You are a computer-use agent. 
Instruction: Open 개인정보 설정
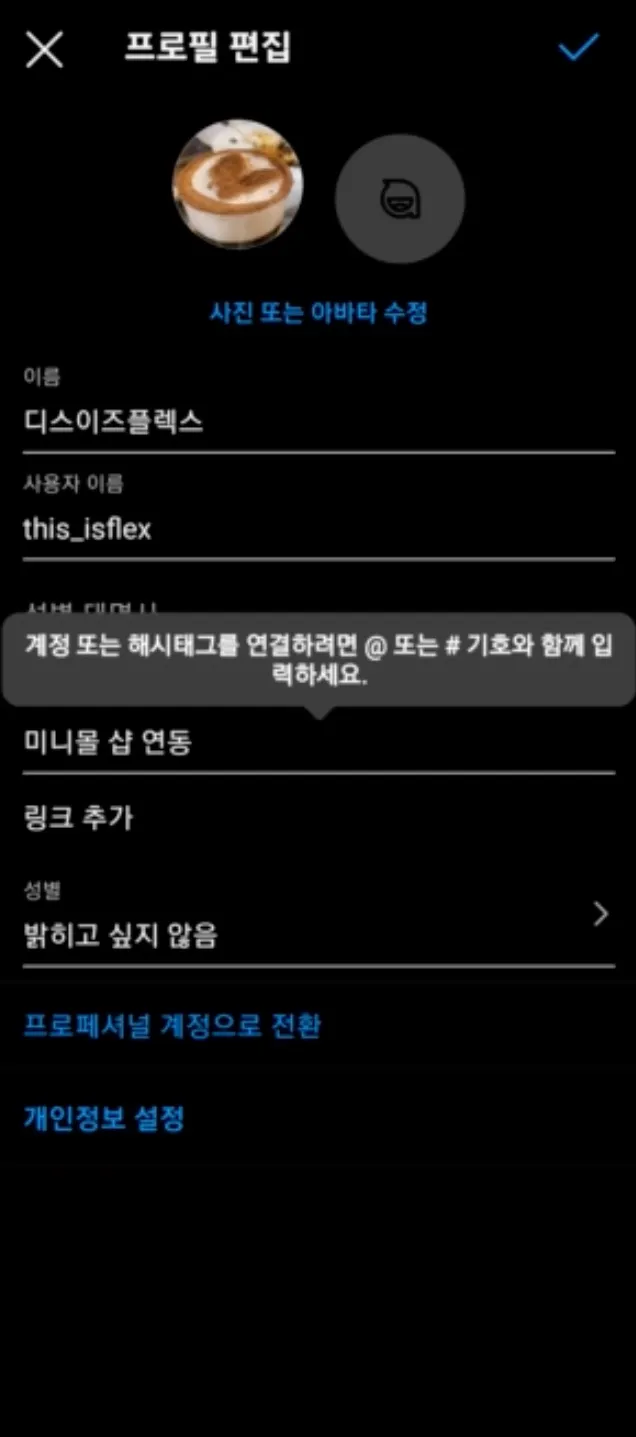tap(104, 1118)
